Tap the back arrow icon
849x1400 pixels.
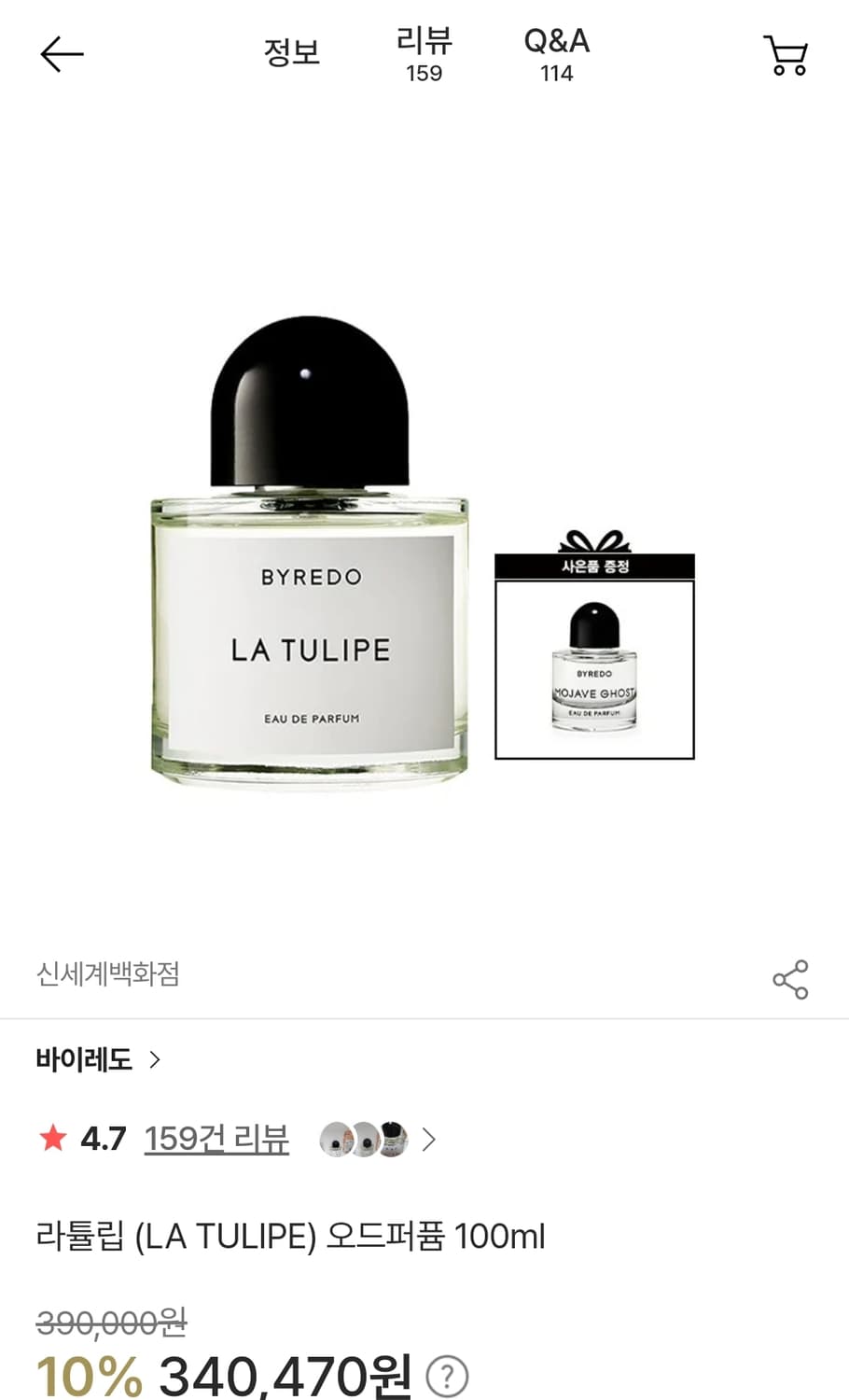point(60,54)
